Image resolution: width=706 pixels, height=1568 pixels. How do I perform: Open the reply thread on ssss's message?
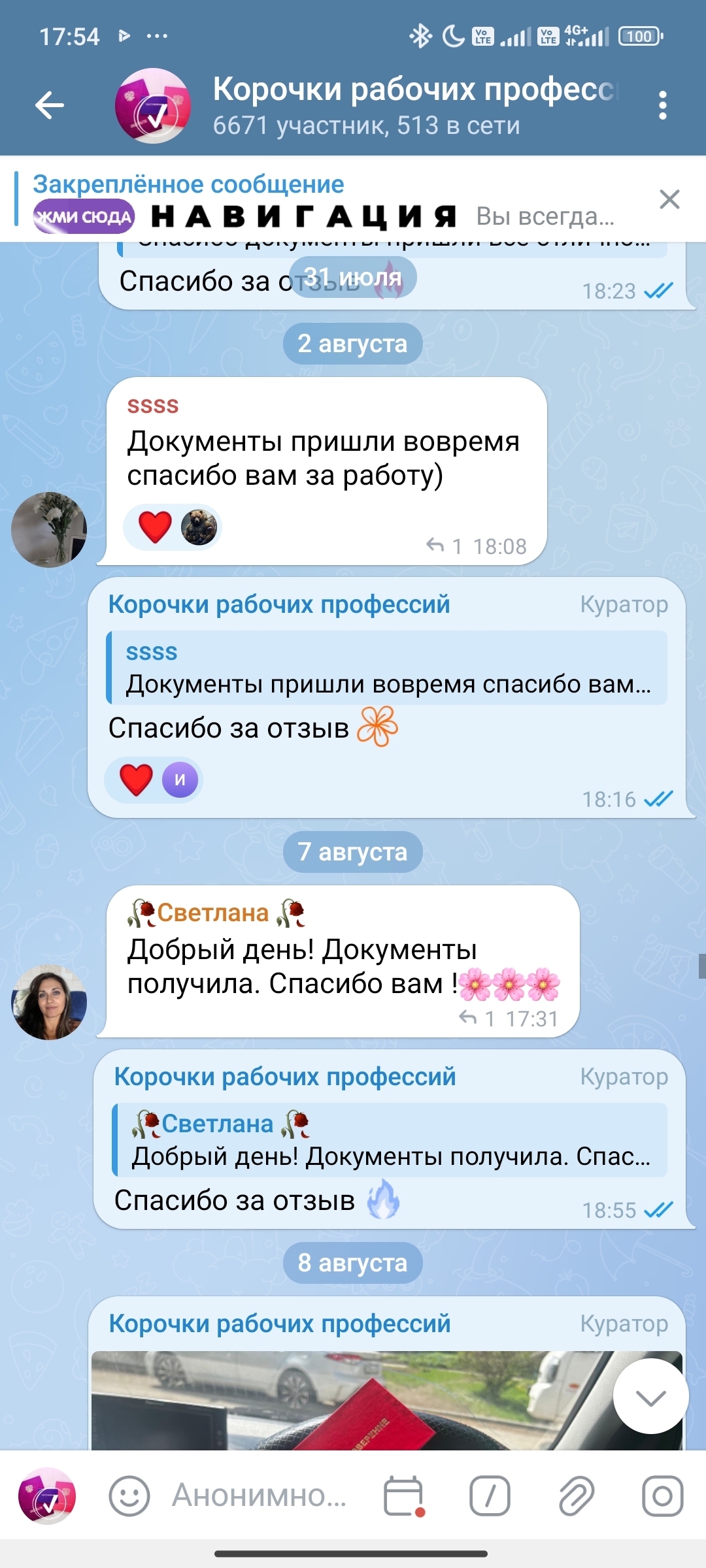click(445, 546)
